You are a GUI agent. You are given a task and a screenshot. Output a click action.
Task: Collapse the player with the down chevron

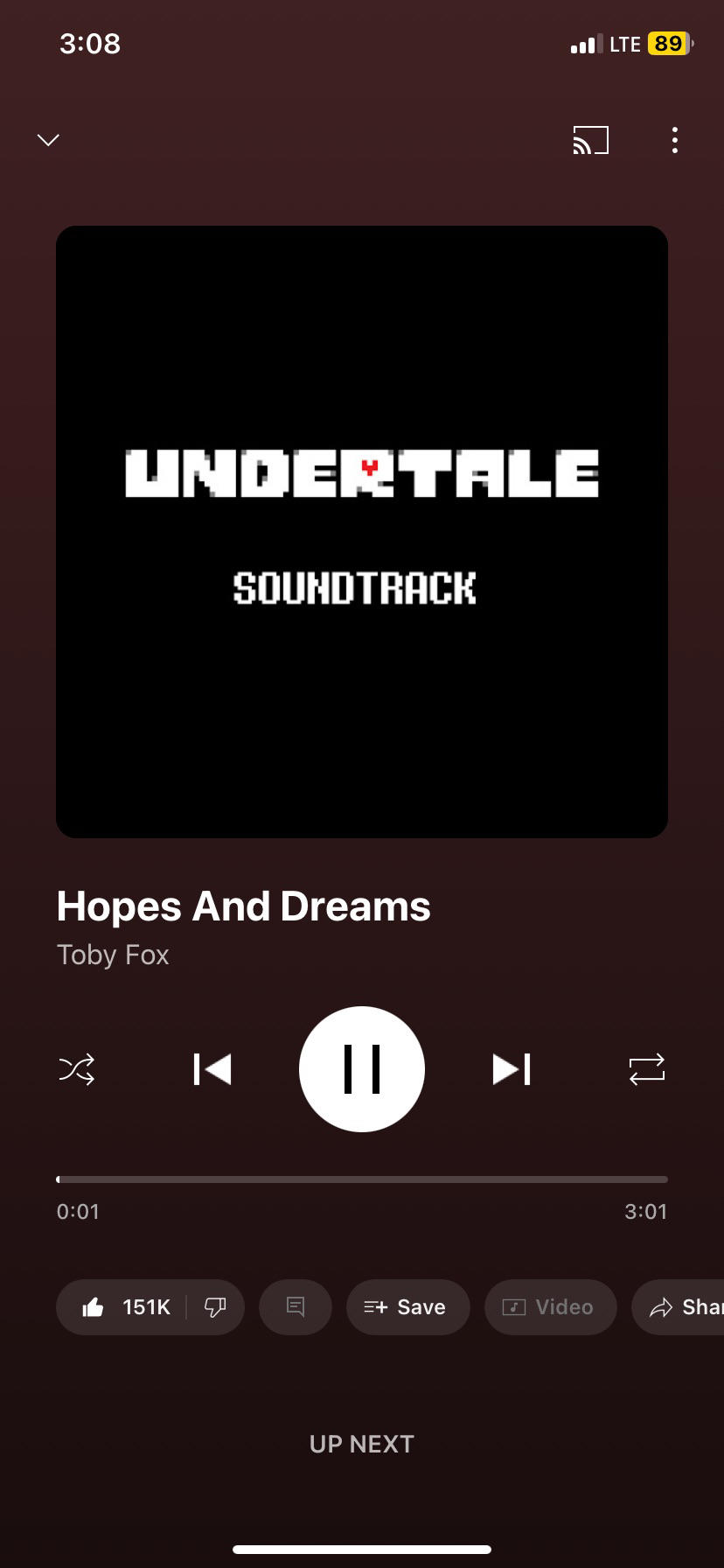pyautogui.click(x=48, y=140)
